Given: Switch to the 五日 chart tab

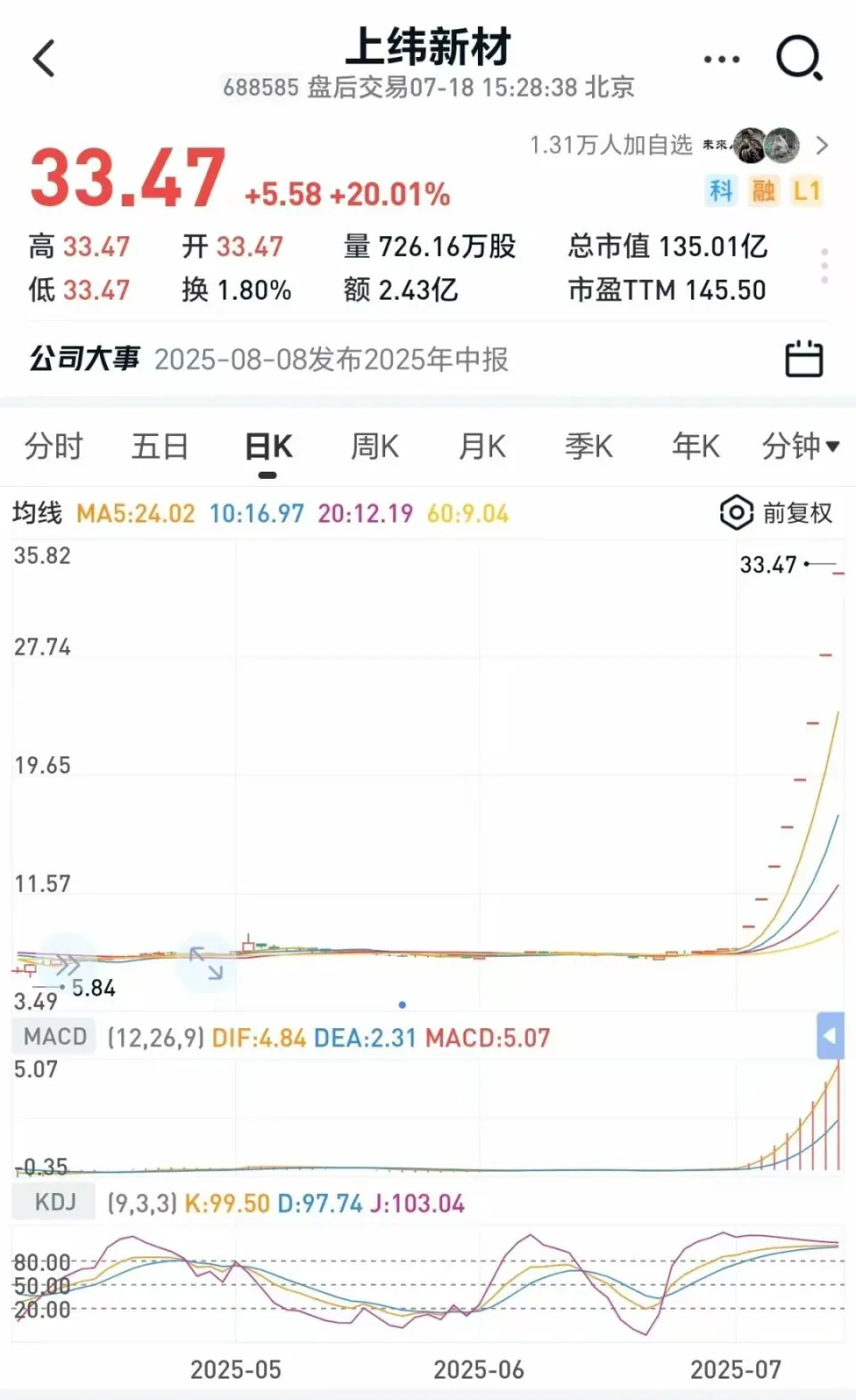Looking at the screenshot, I should click(160, 446).
